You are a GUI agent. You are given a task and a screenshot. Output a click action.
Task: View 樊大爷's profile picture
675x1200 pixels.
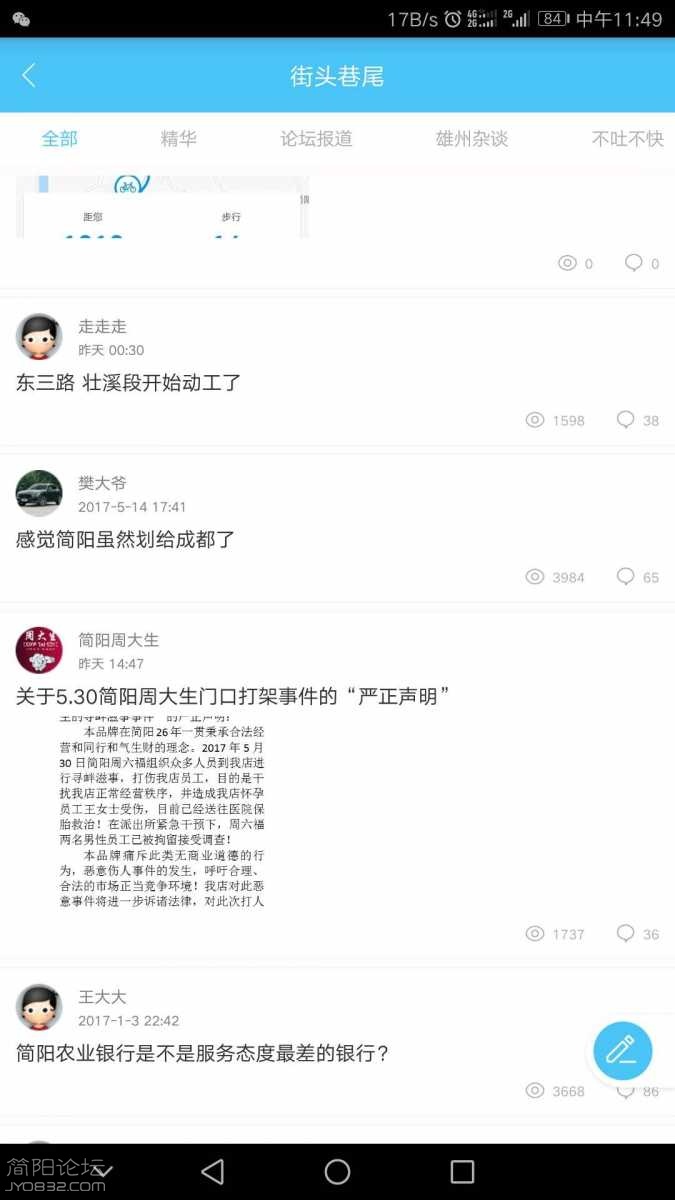point(39,494)
